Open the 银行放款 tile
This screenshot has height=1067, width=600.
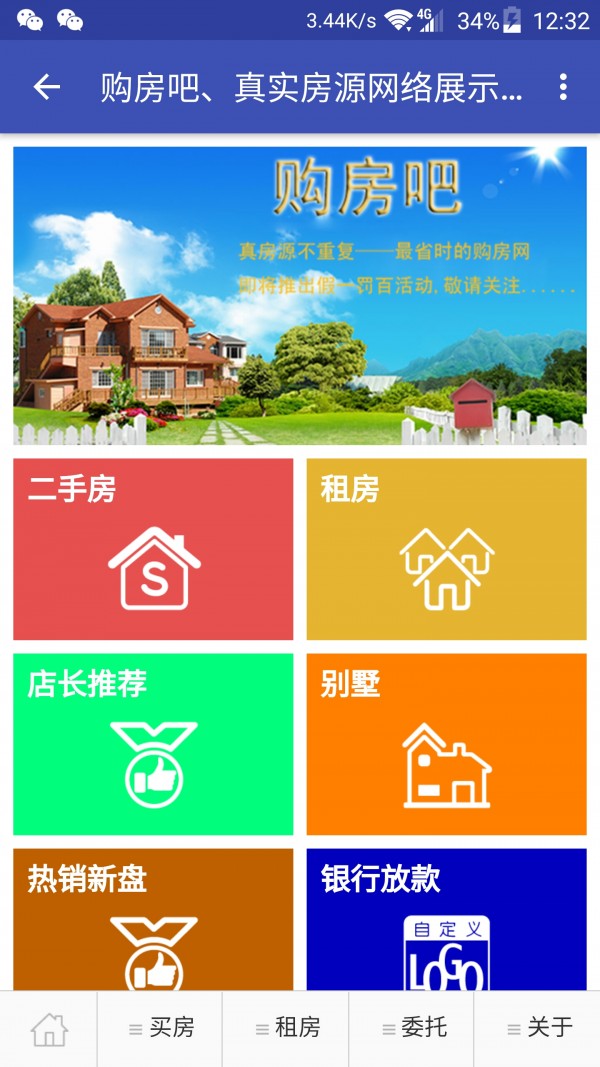point(446,920)
